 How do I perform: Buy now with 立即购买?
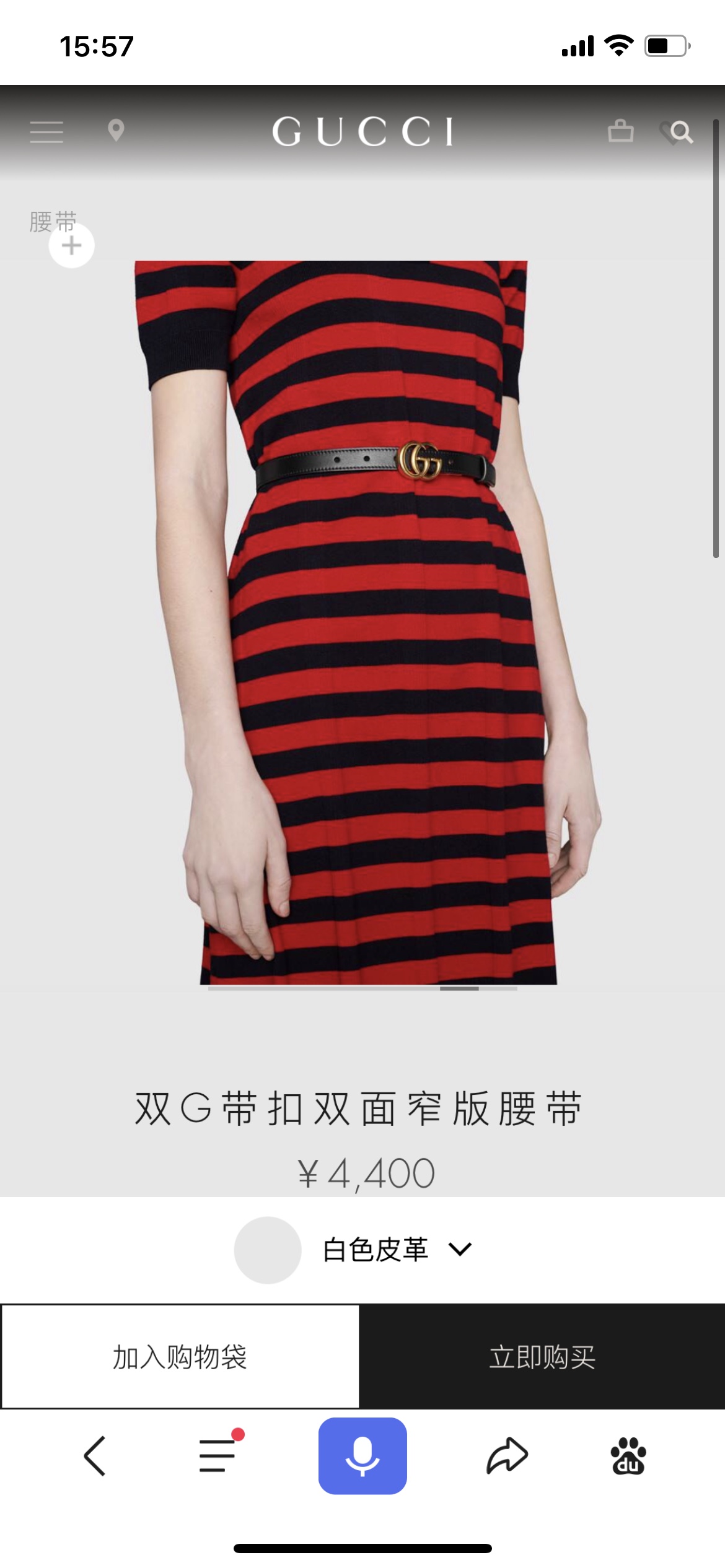[x=542, y=1357]
